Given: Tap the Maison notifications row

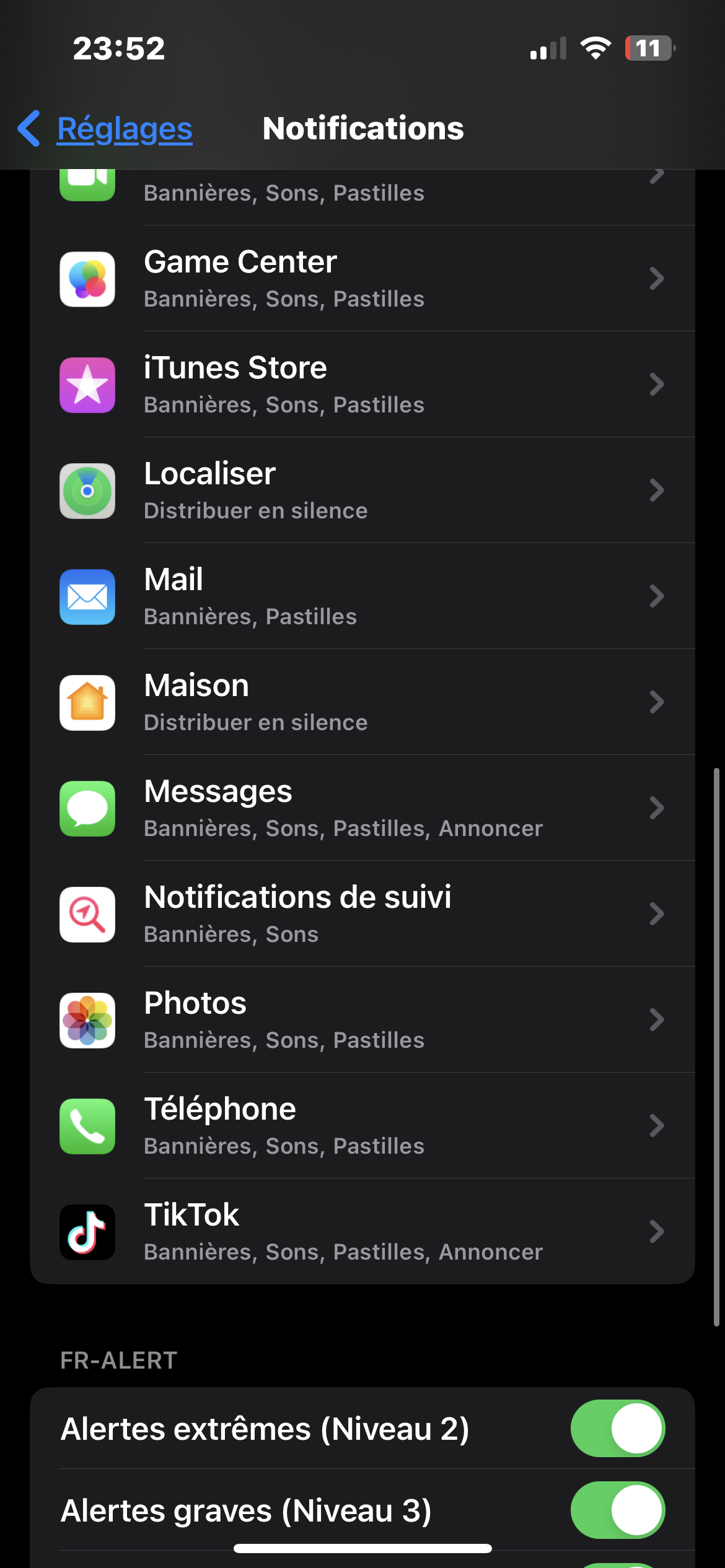Looking at the screenshot, I should point(362,702).
